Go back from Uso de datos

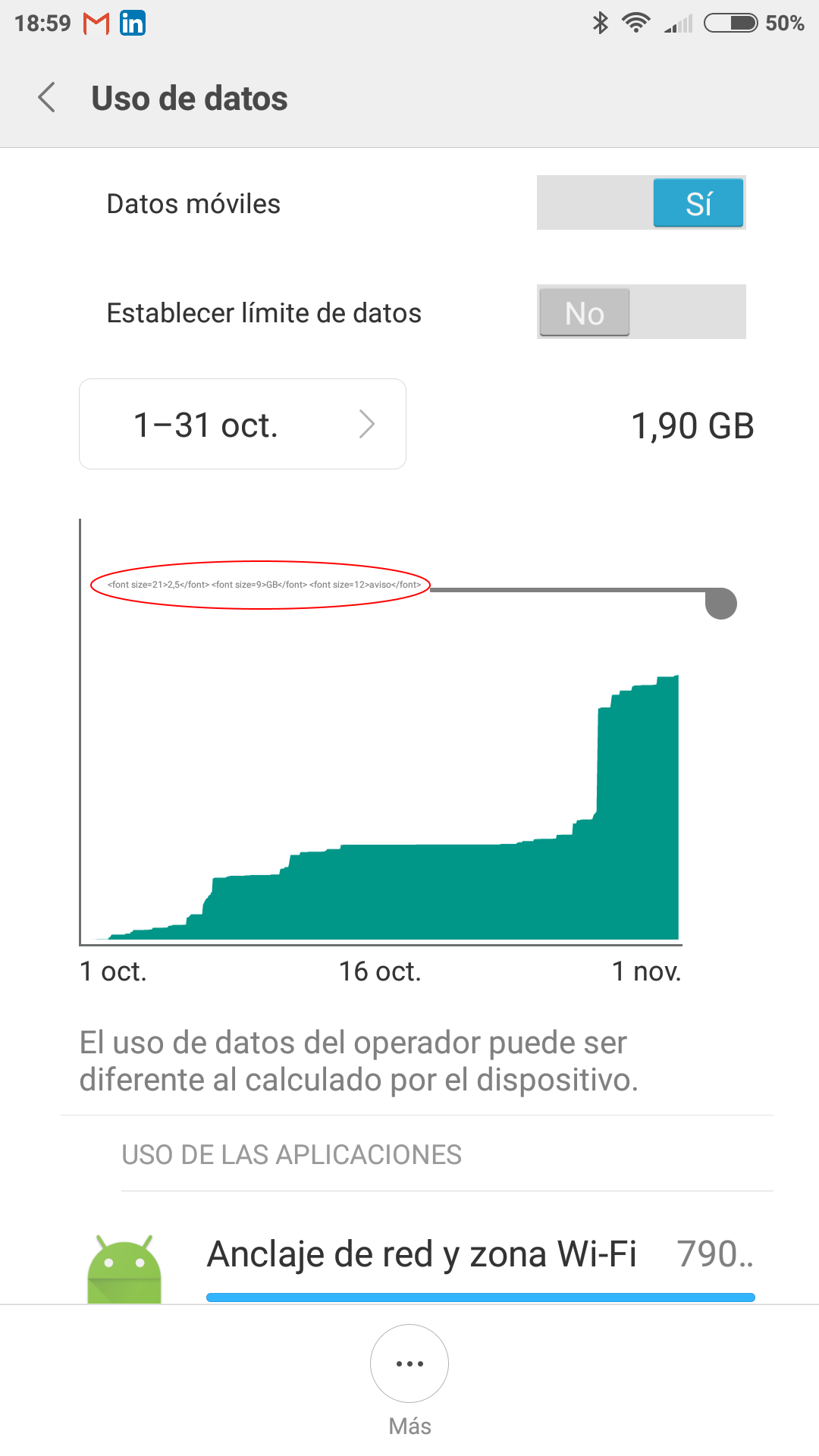point(47,98)
